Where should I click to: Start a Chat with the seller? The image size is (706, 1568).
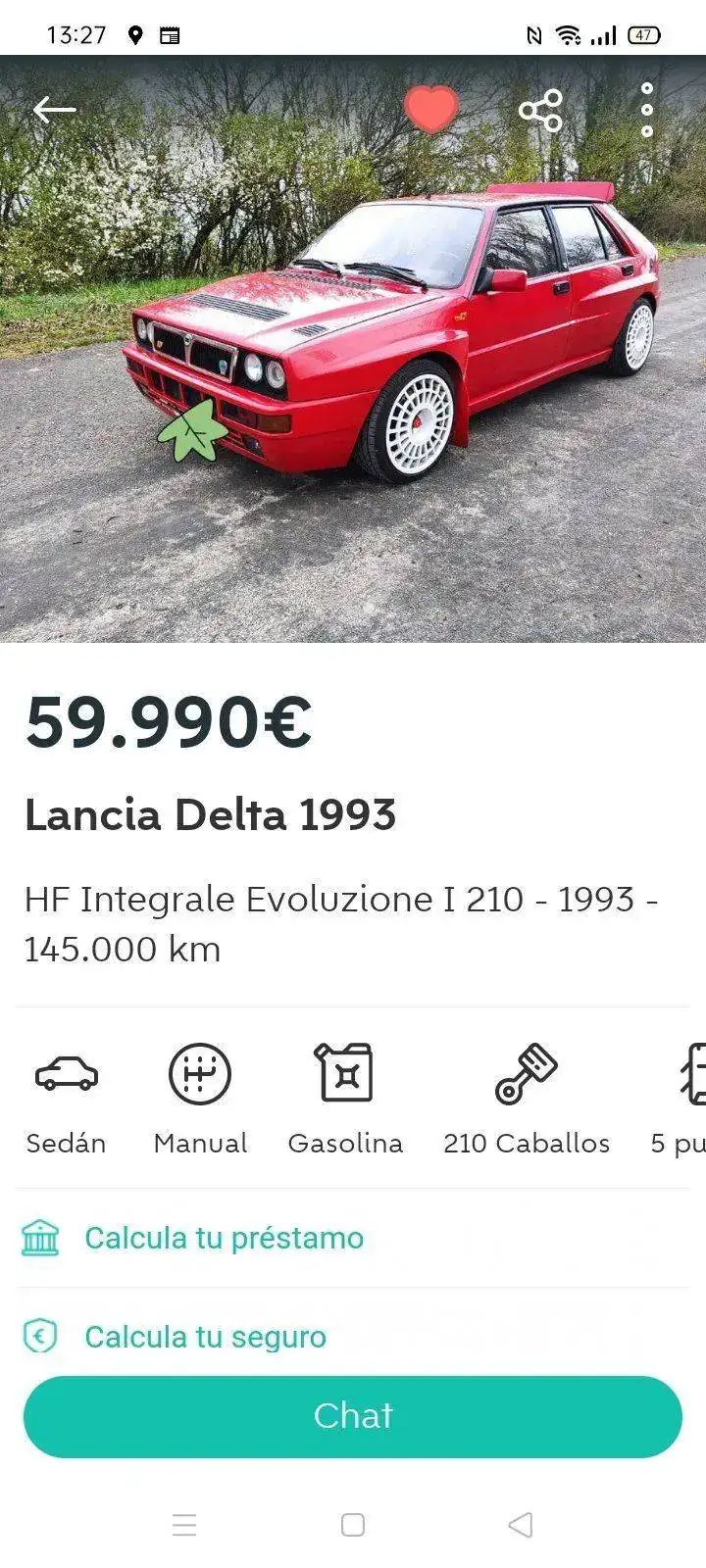(x=352, y=1416)
